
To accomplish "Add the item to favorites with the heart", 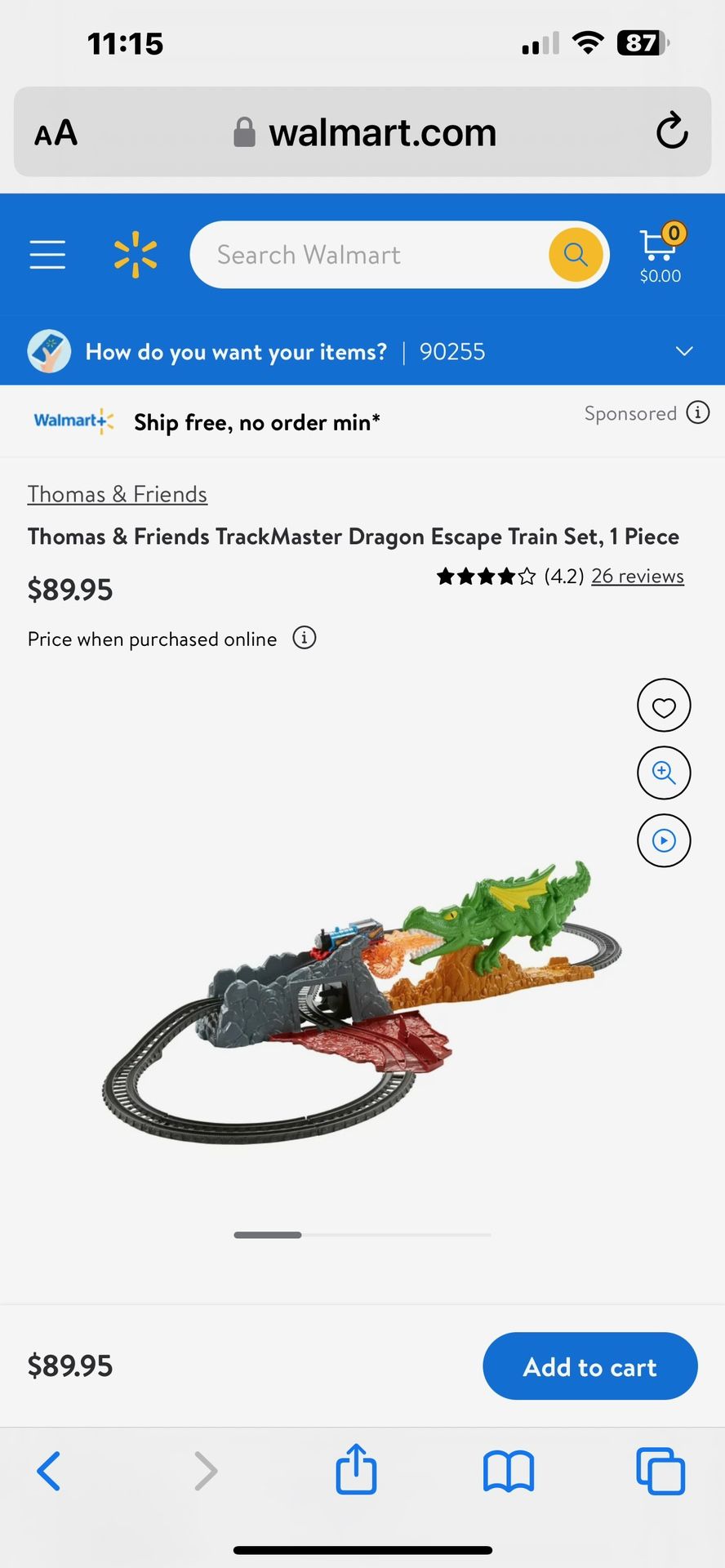I will pos(663,706).
